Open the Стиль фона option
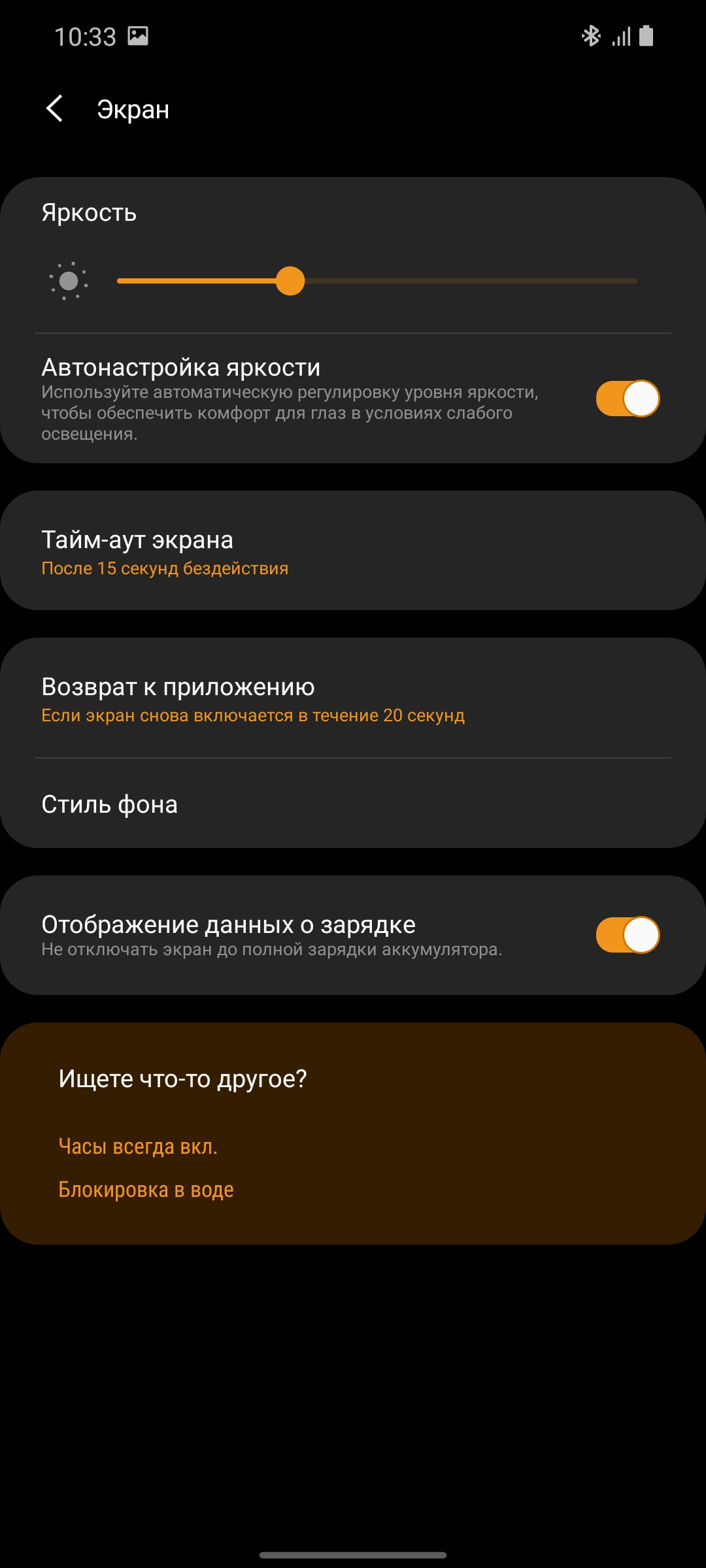This screenshot has height=1568, width=706. 353,804
